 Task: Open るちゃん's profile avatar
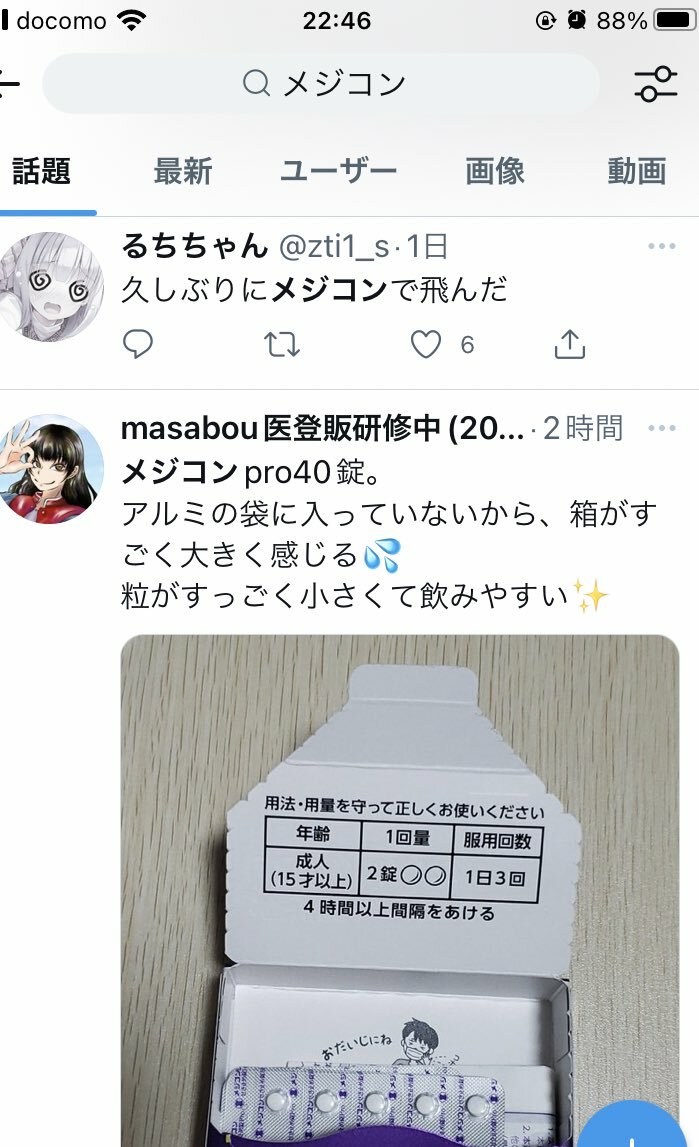(x=50, y=287)
